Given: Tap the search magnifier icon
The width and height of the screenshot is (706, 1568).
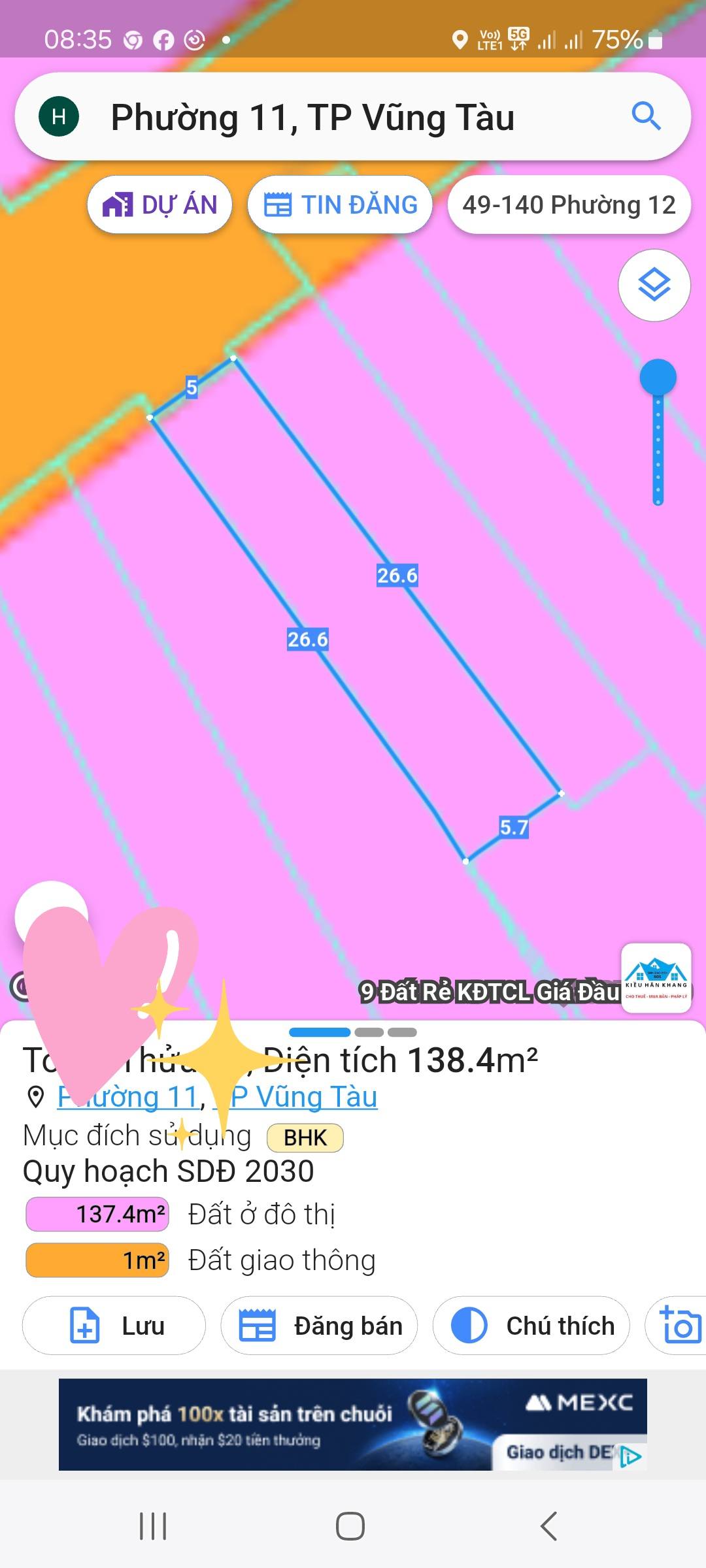Looking at the screenshot, I should pyautogui.click(x=646, y=116).
